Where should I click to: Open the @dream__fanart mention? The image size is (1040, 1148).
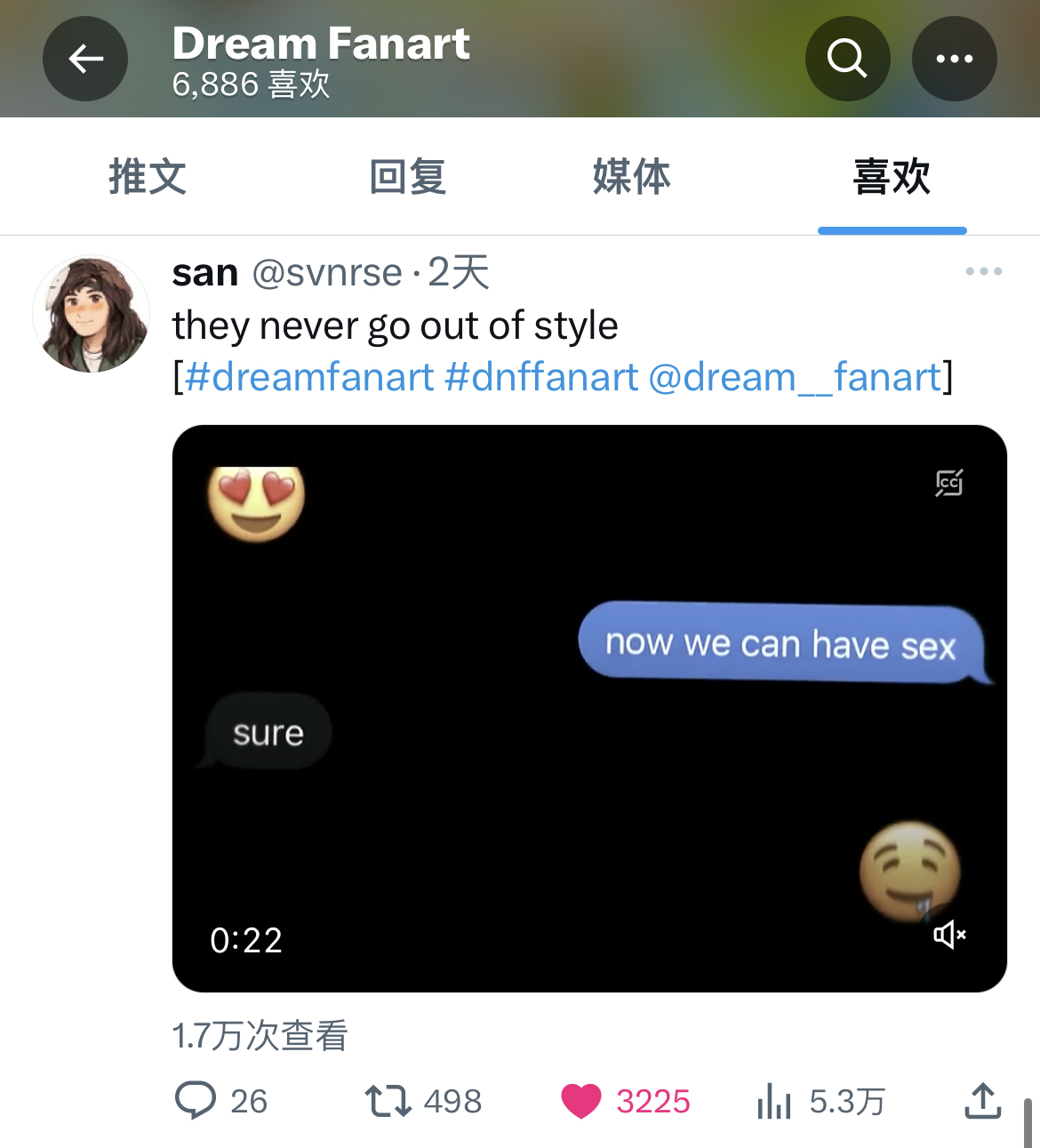tap(795, 377)
